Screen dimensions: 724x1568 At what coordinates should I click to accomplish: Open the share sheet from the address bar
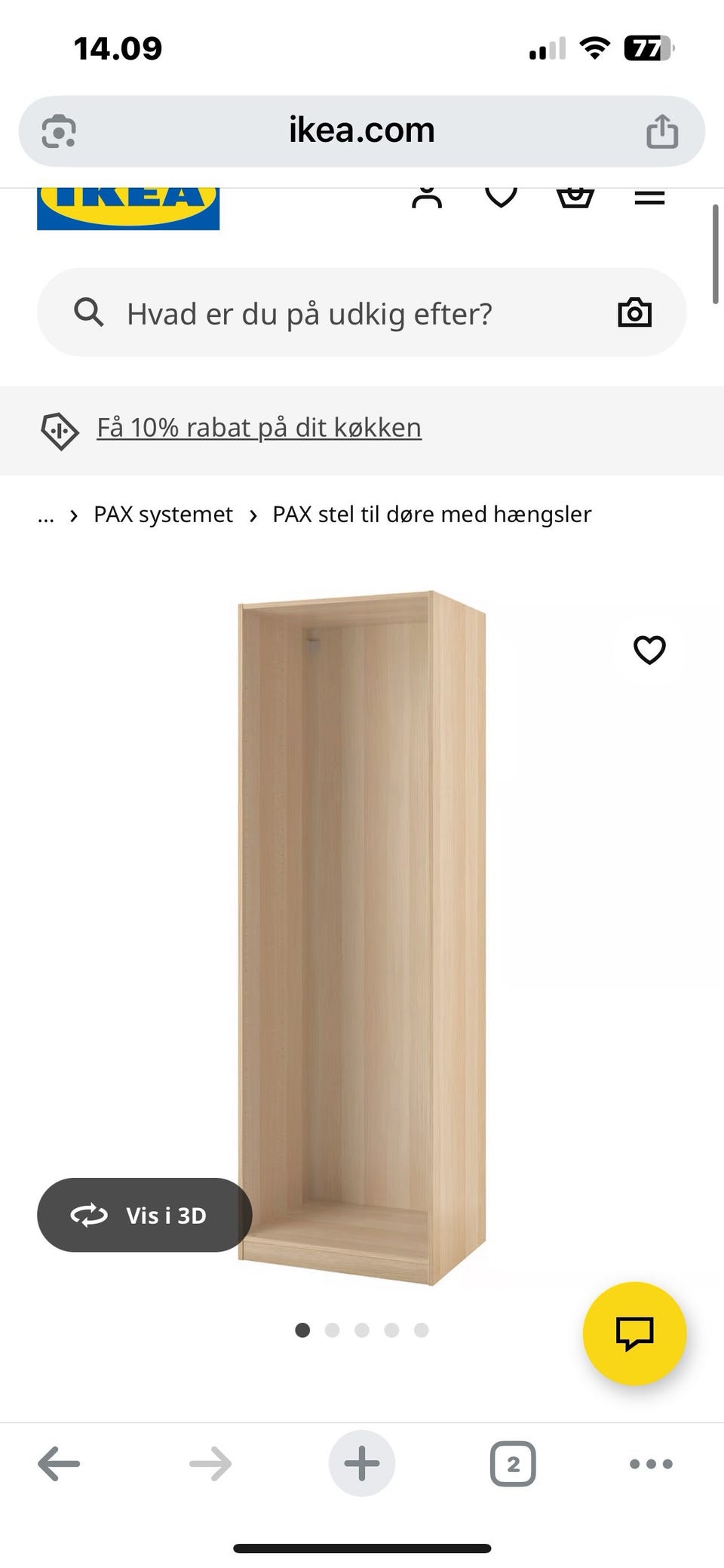pos(661,130)
